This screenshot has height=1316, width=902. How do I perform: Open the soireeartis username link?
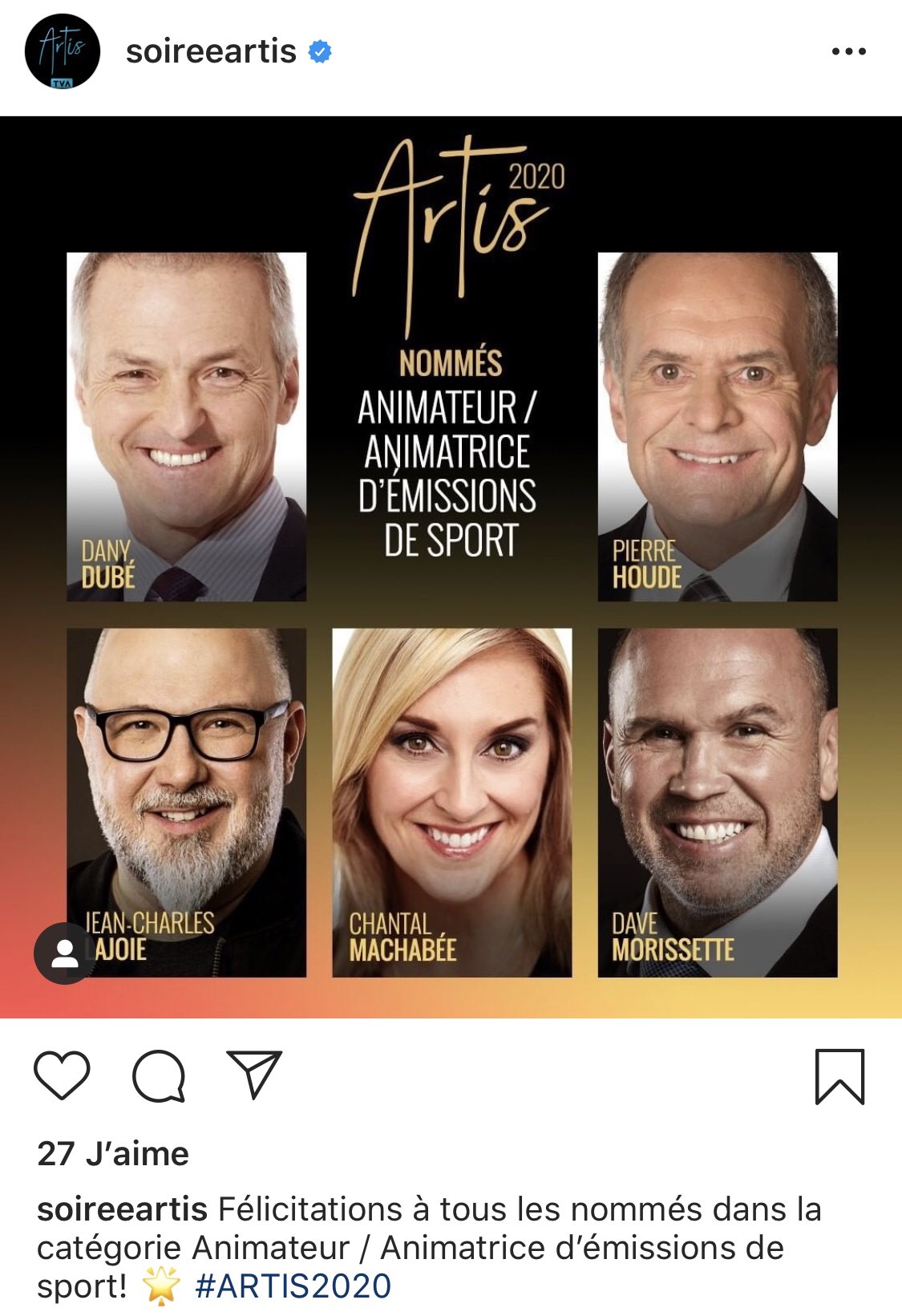pyautogui.click(x=211, y=52)
